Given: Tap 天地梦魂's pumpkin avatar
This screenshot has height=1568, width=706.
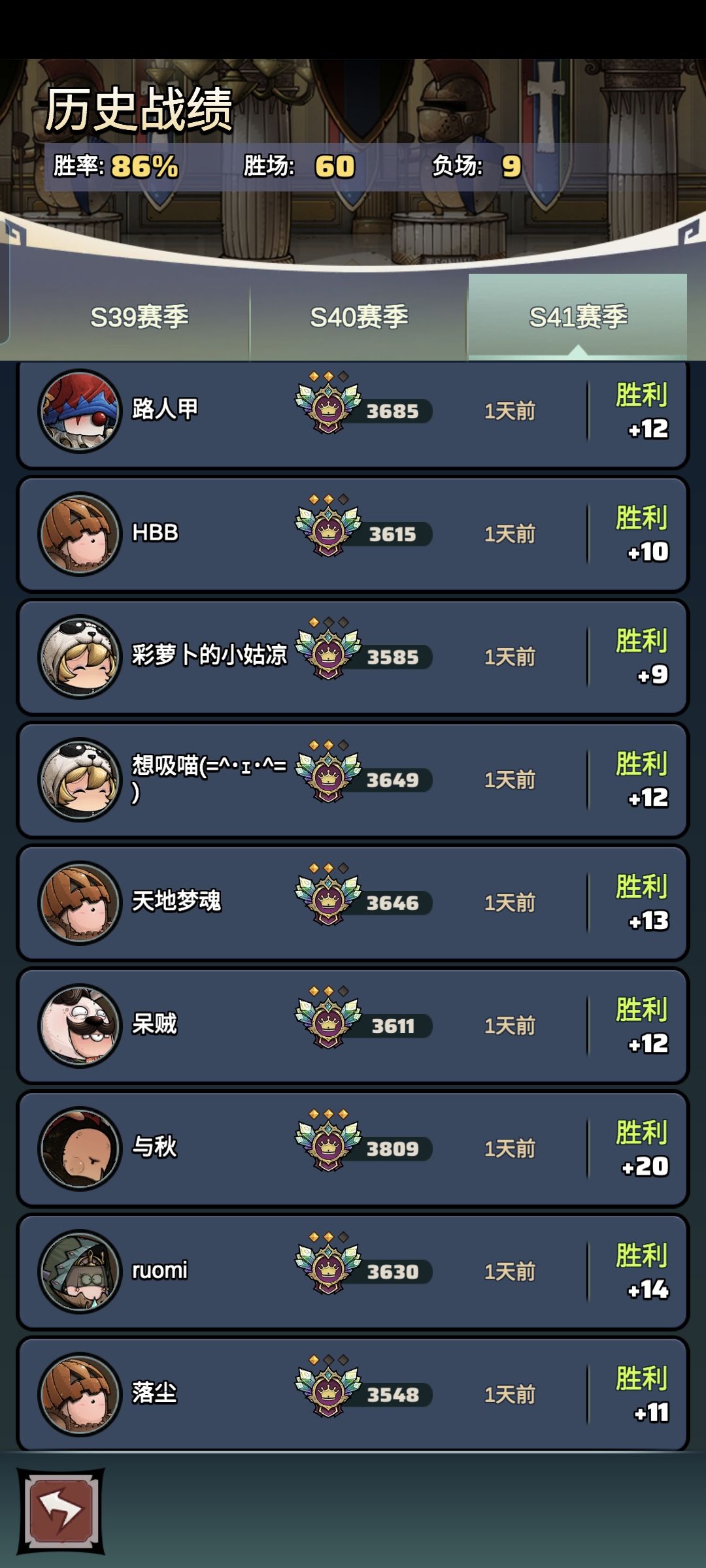Looking at the screenshot, I should pos(78,903).
